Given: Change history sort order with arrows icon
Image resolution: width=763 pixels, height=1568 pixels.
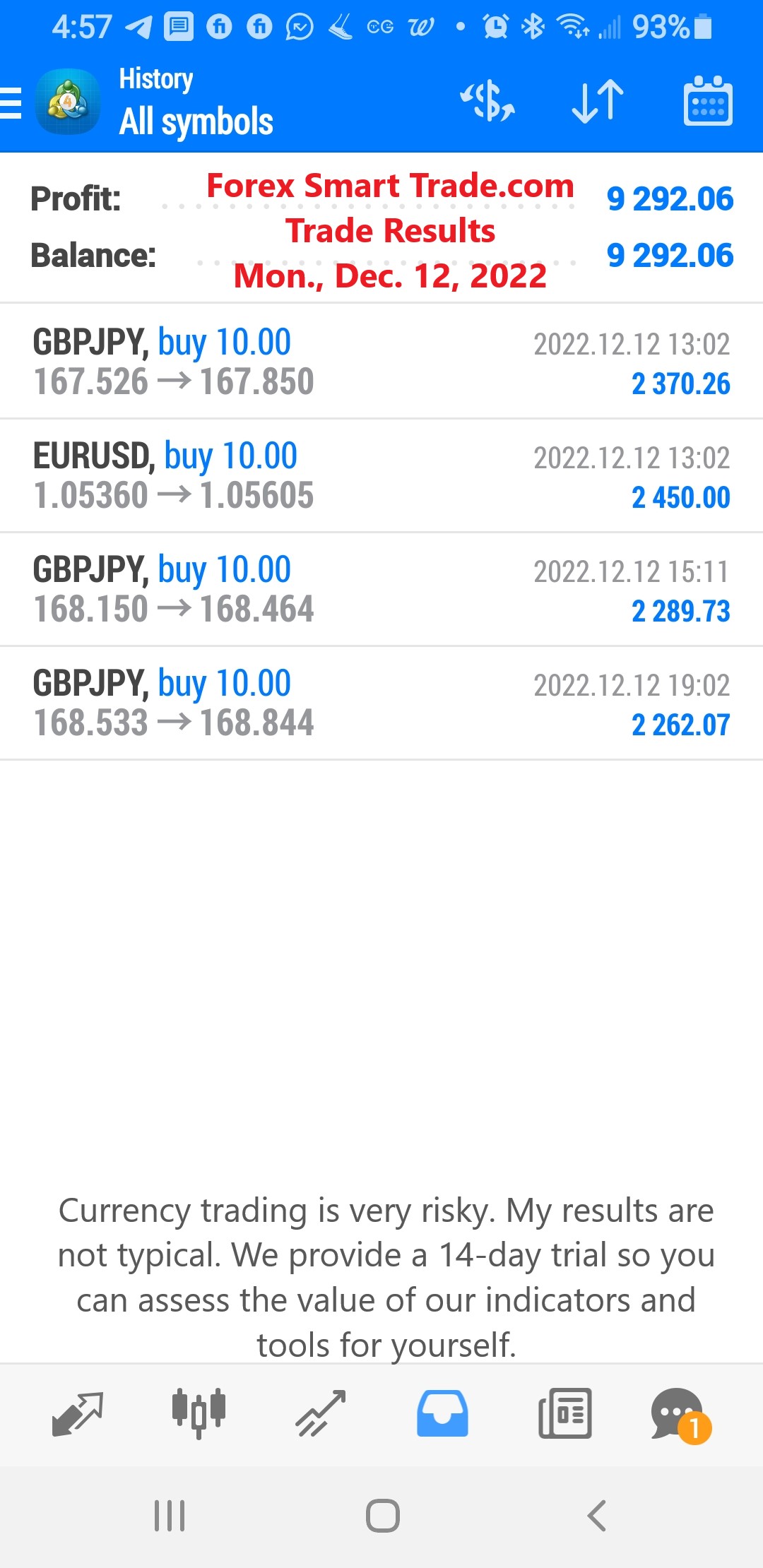Looking at the screenshot, I should pos(598,101).
